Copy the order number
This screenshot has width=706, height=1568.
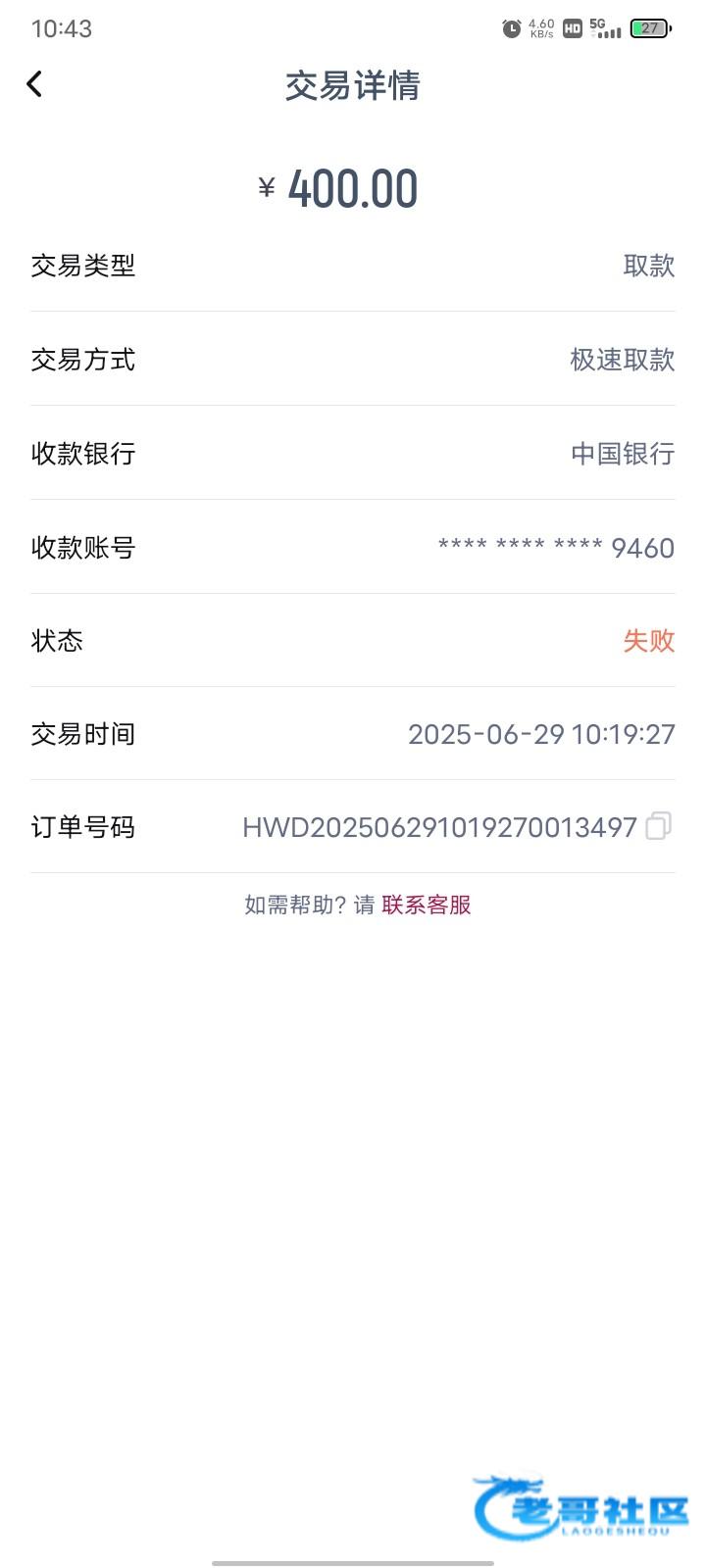pyautogui.click(x=658, y=827)
